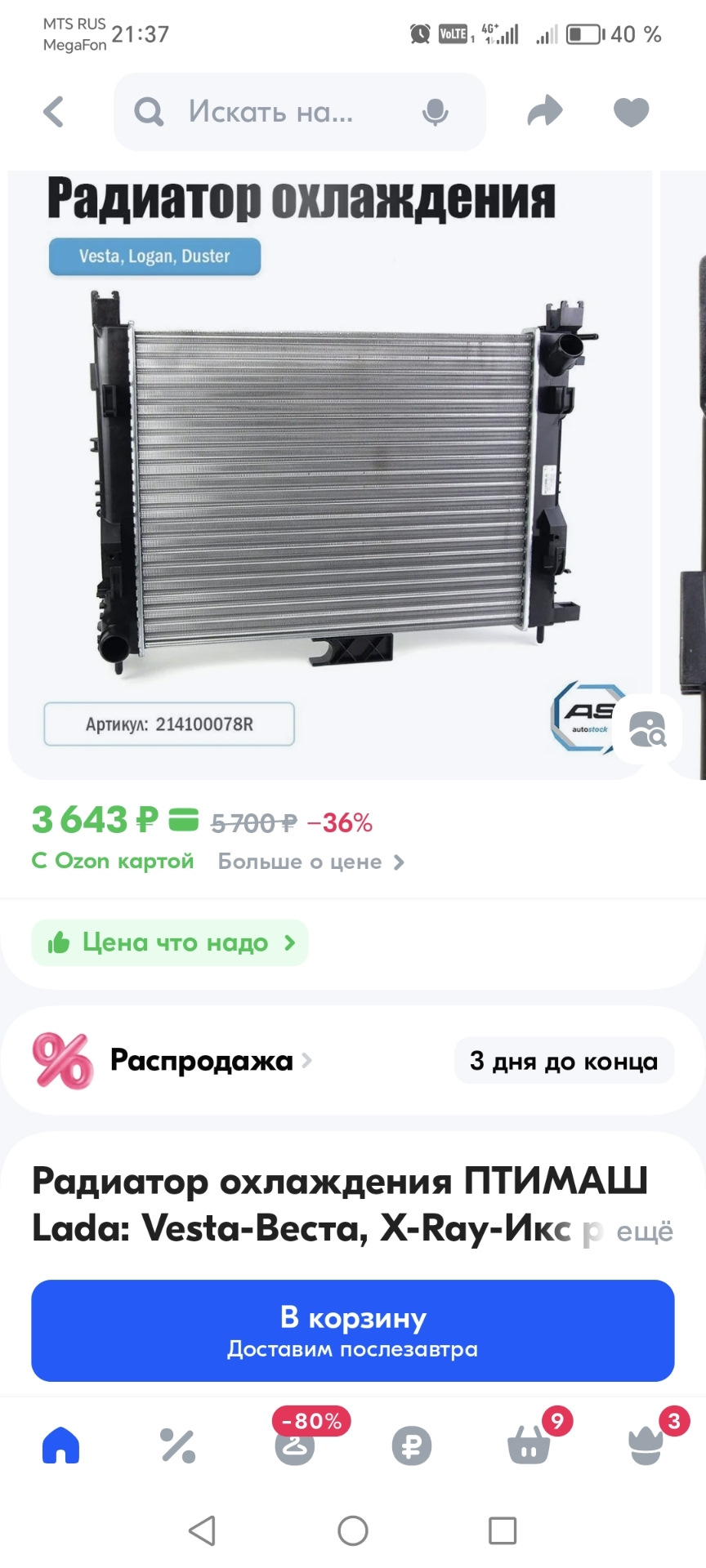This screenshot has width=706, height=1568.
Task: Add product to favorites with the heart icon
Action: [x=630, y=111]
